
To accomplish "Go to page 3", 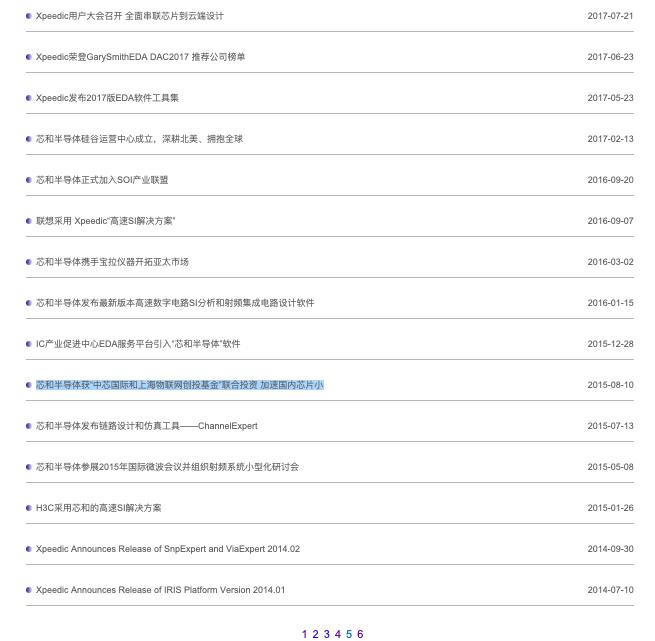I will pos(327,634).
